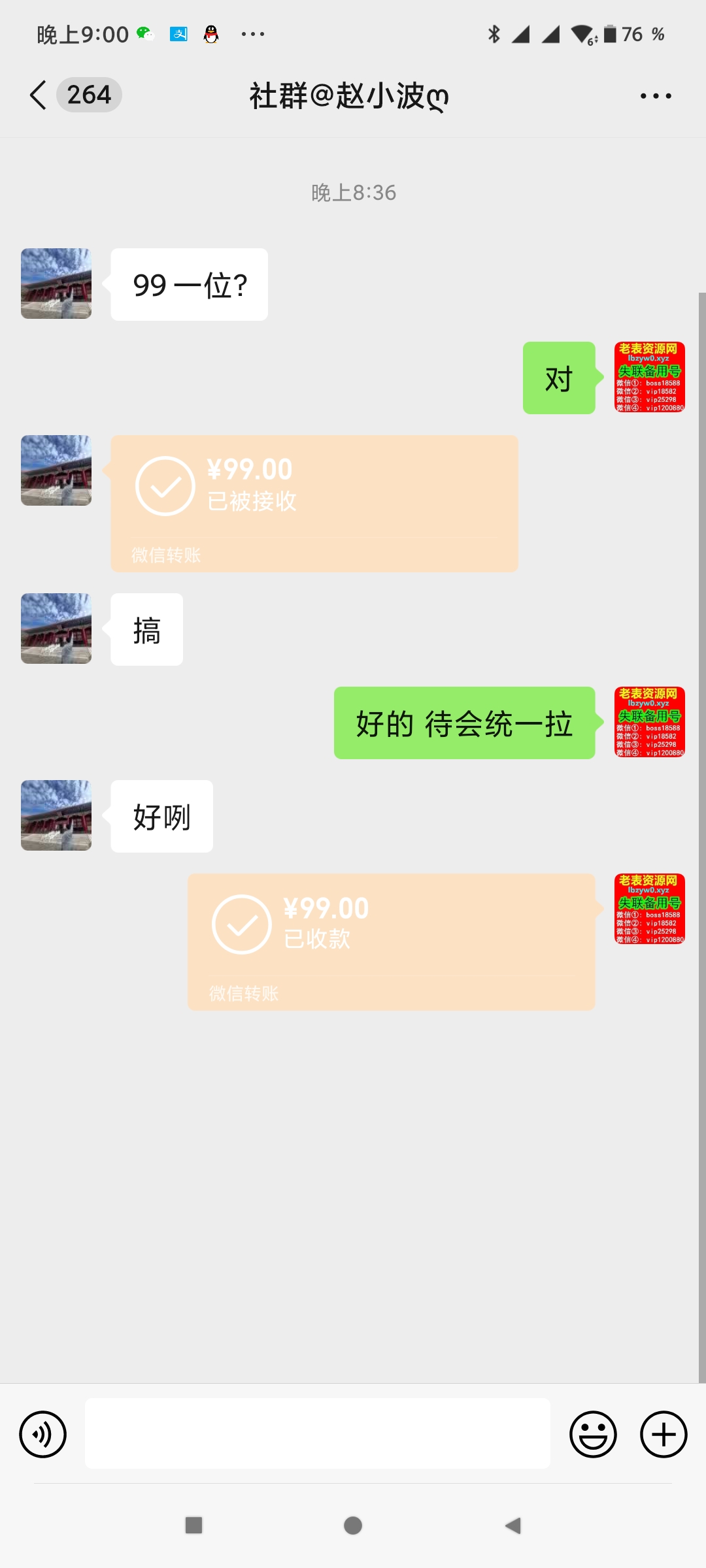
Task: Open the recent apps overview
Action: coord(193,1526)
